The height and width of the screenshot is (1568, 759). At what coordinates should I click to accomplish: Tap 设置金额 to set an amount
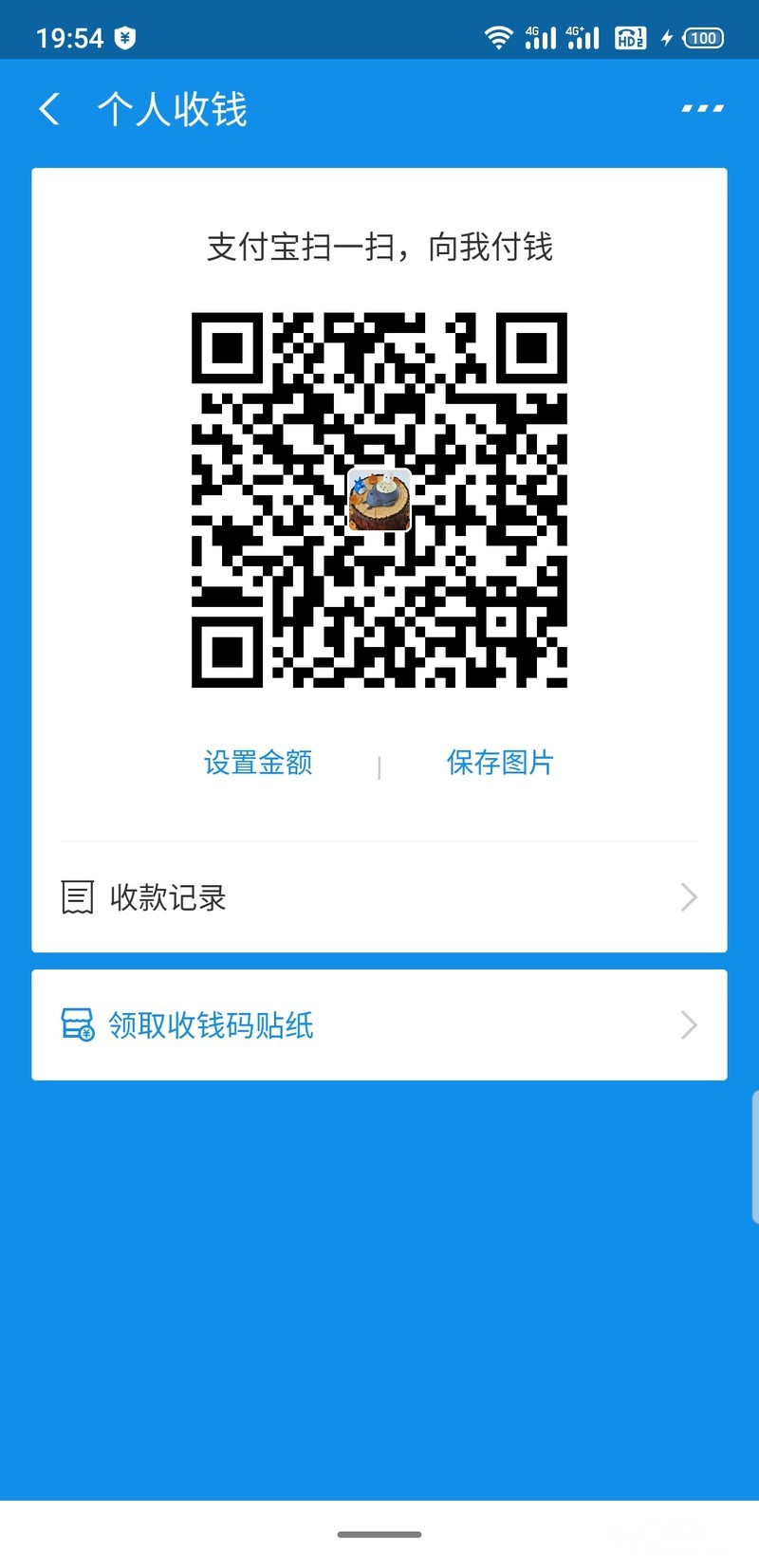click(x=258, y=763)
